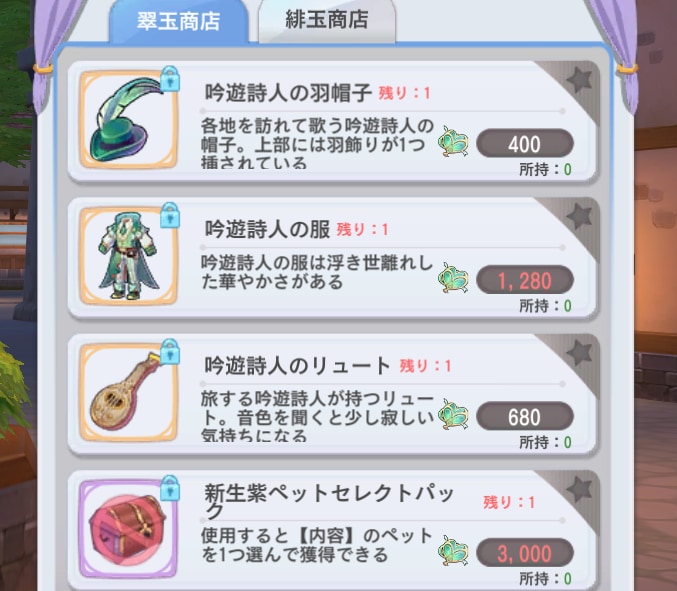Screen dimensions: 677x591
Task: Buy 吟遊詩人の羽帽子 for 400
Action: click(x=524, y=143)
